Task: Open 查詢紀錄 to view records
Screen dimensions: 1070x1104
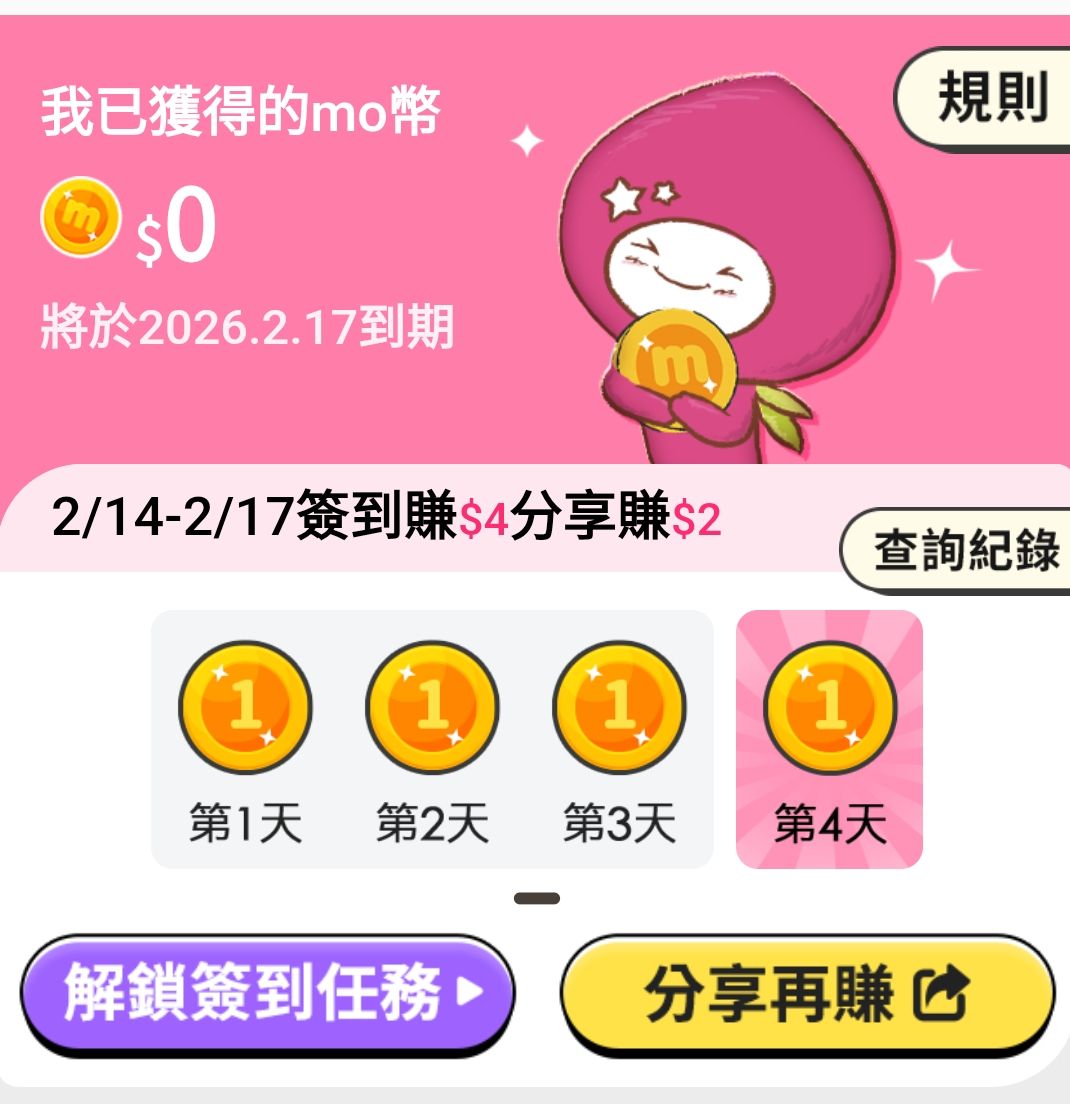Action: click(962, 551)
